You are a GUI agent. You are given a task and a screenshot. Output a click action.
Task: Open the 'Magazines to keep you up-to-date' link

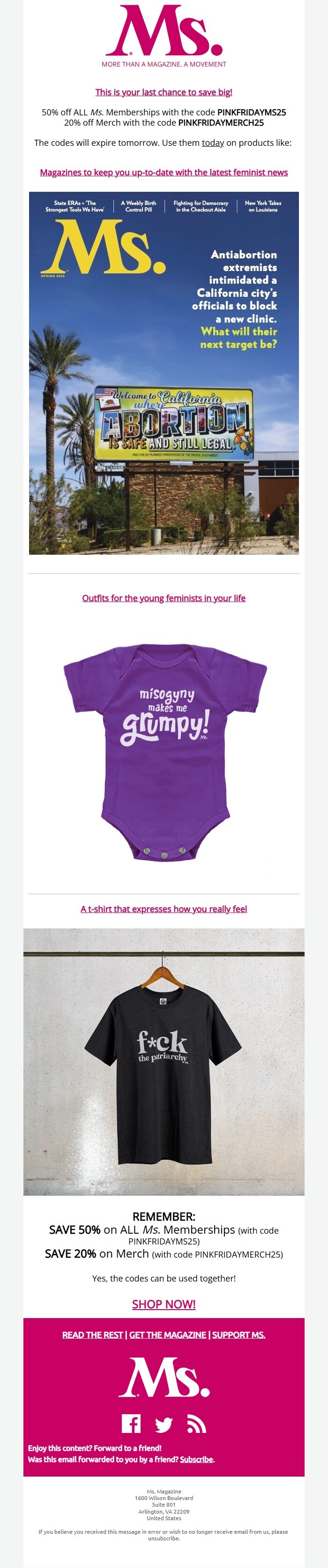pyautogui.click(x=164, y=172)
